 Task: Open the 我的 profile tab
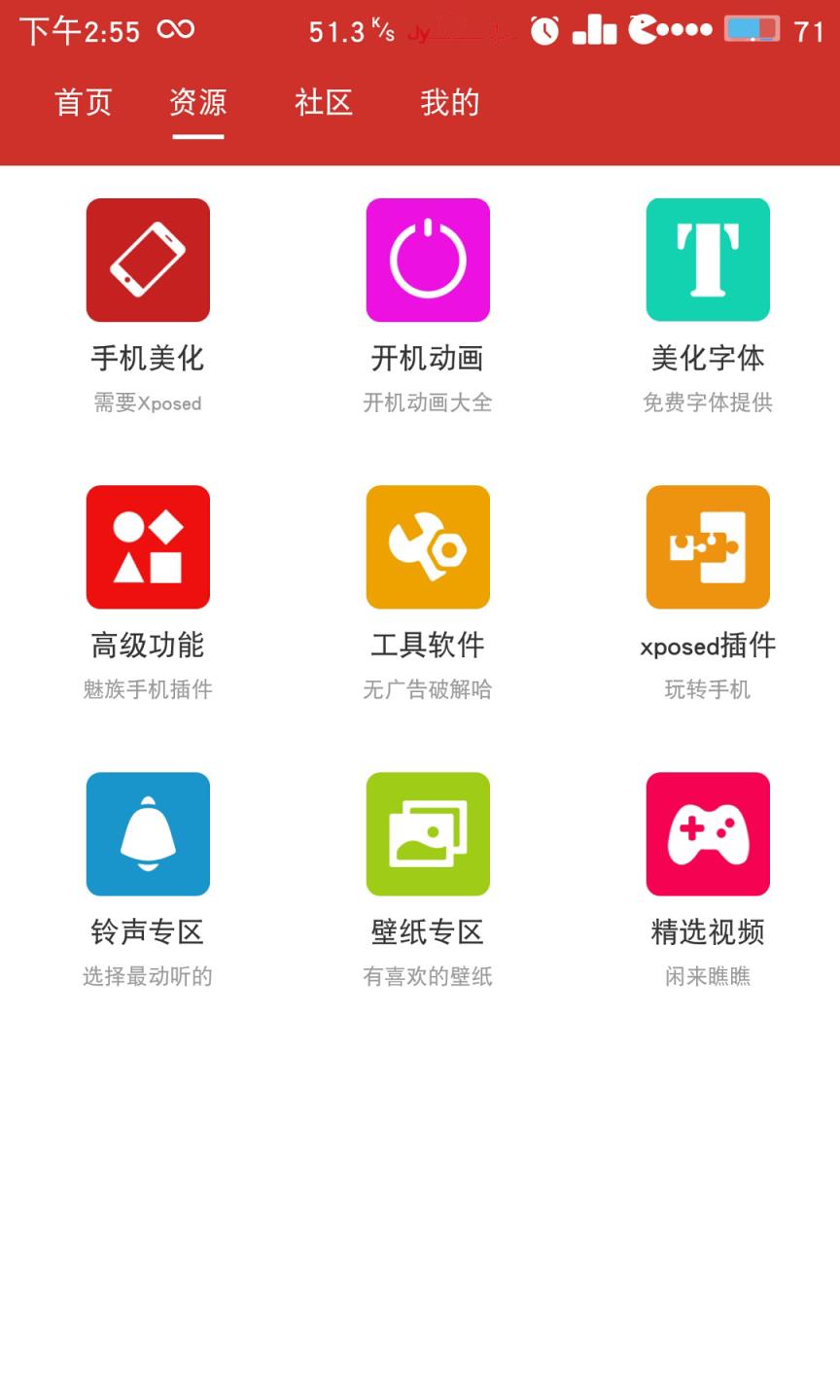[x=447, y=103]
